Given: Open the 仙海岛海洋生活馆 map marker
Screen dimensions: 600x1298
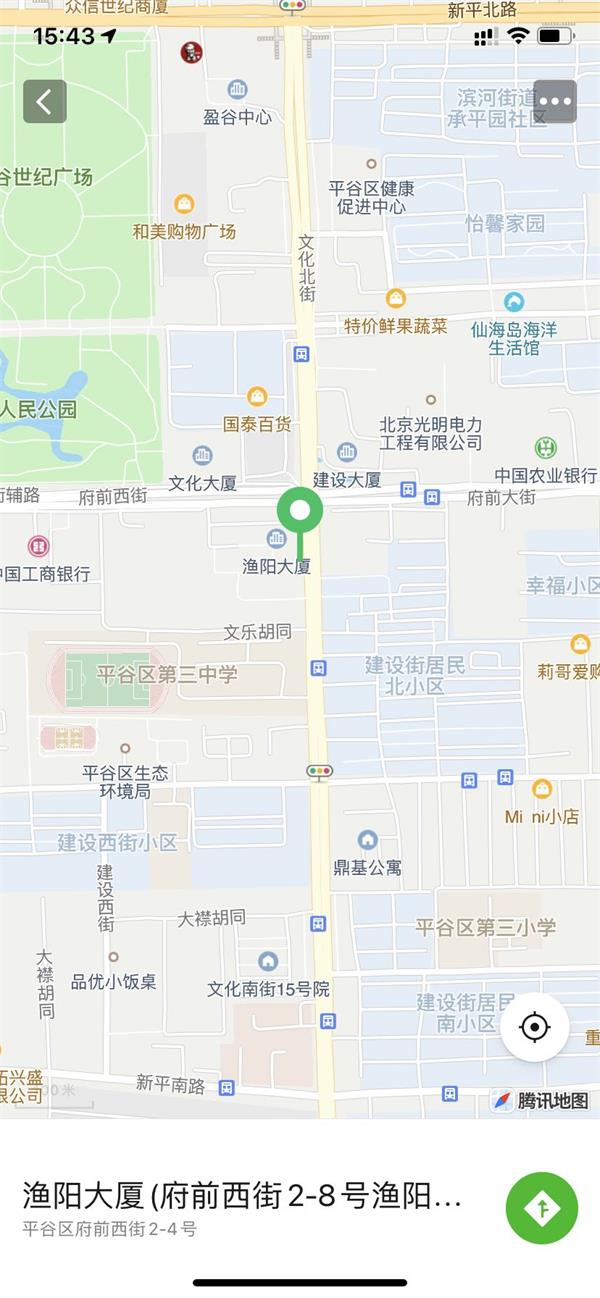Looking at the screenshot, I should [514, 301].
